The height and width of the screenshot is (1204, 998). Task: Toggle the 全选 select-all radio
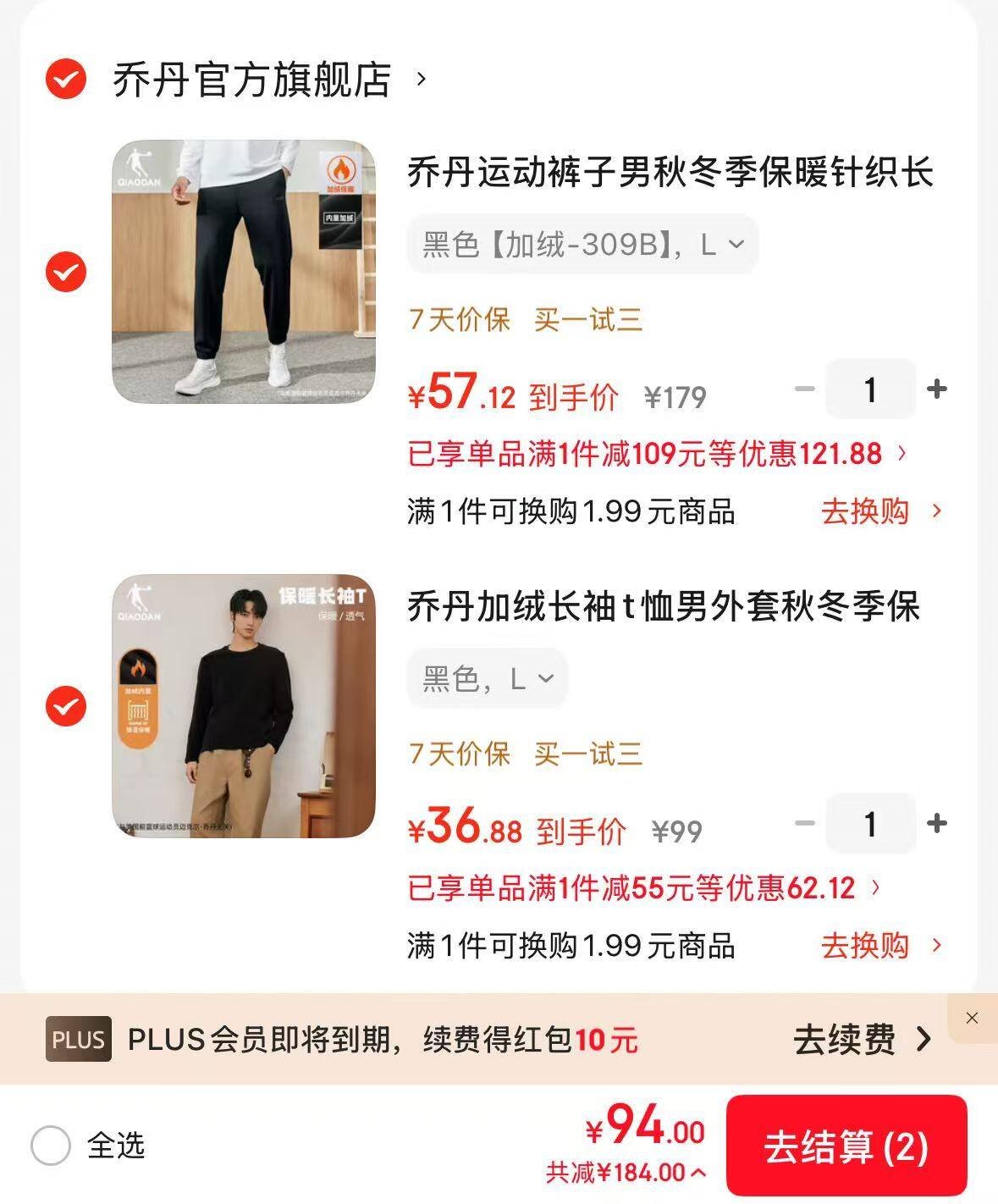[x=51, y=1146]
